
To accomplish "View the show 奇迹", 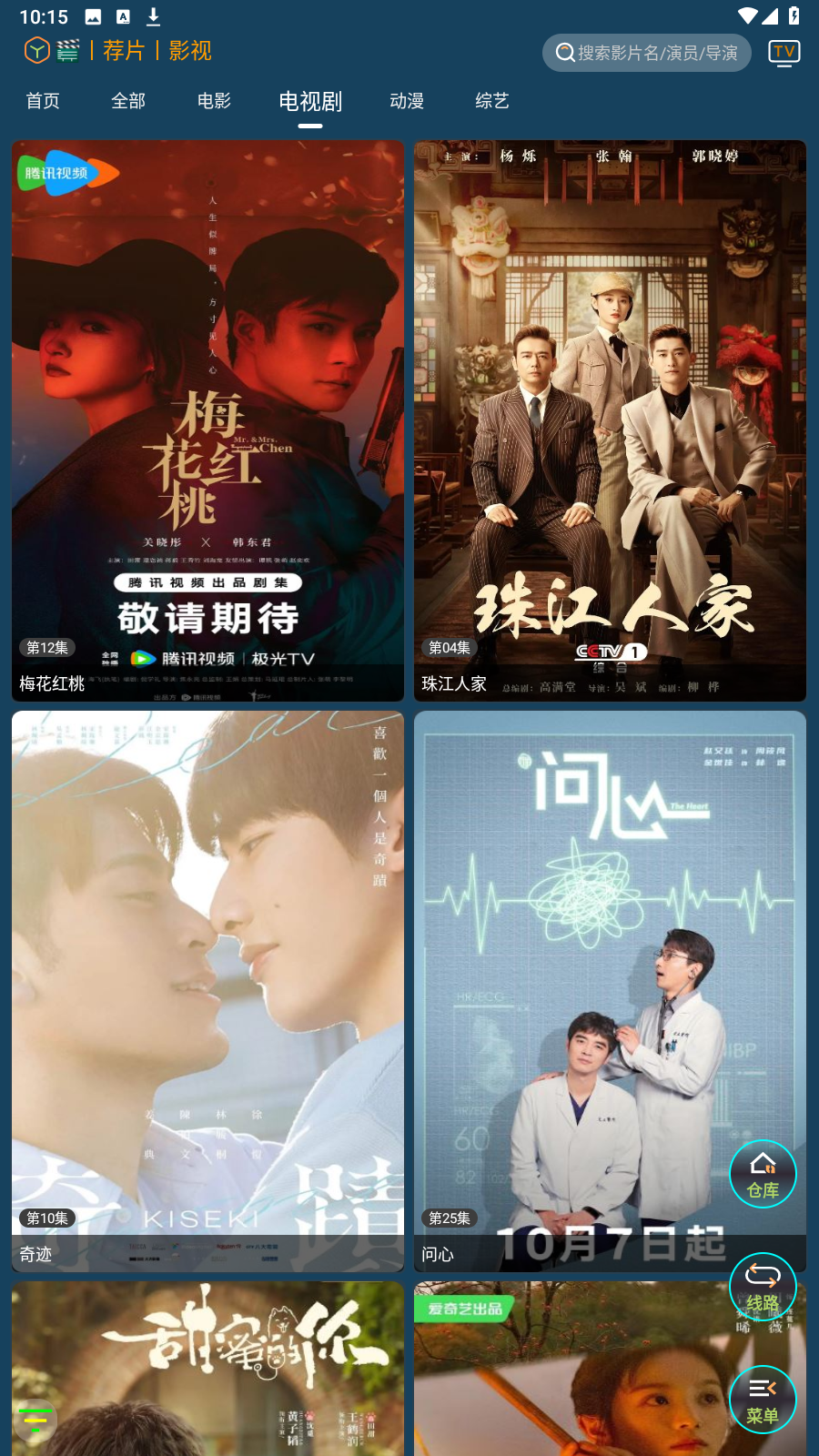I will (x=207, y=991).
